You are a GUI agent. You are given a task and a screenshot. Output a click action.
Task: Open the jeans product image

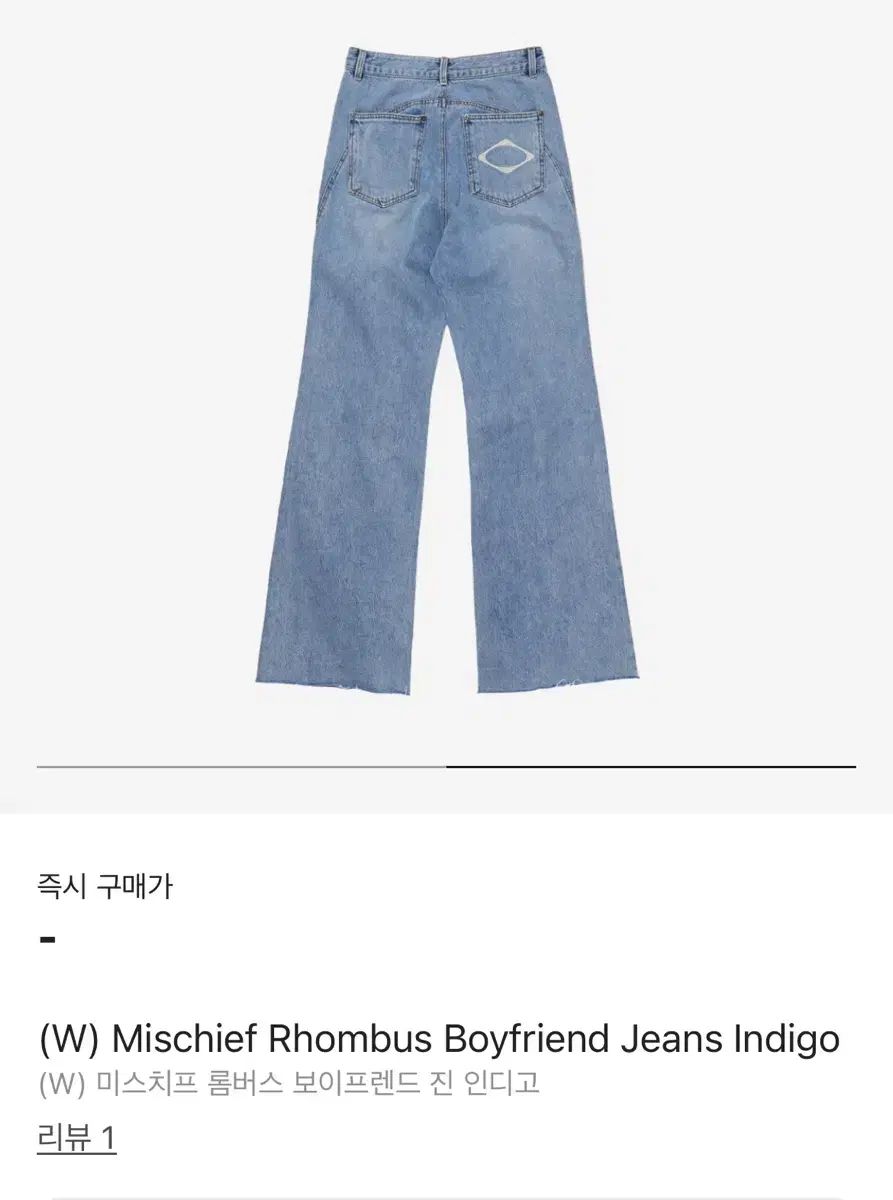pyautogui.click(x=446, y=370)
